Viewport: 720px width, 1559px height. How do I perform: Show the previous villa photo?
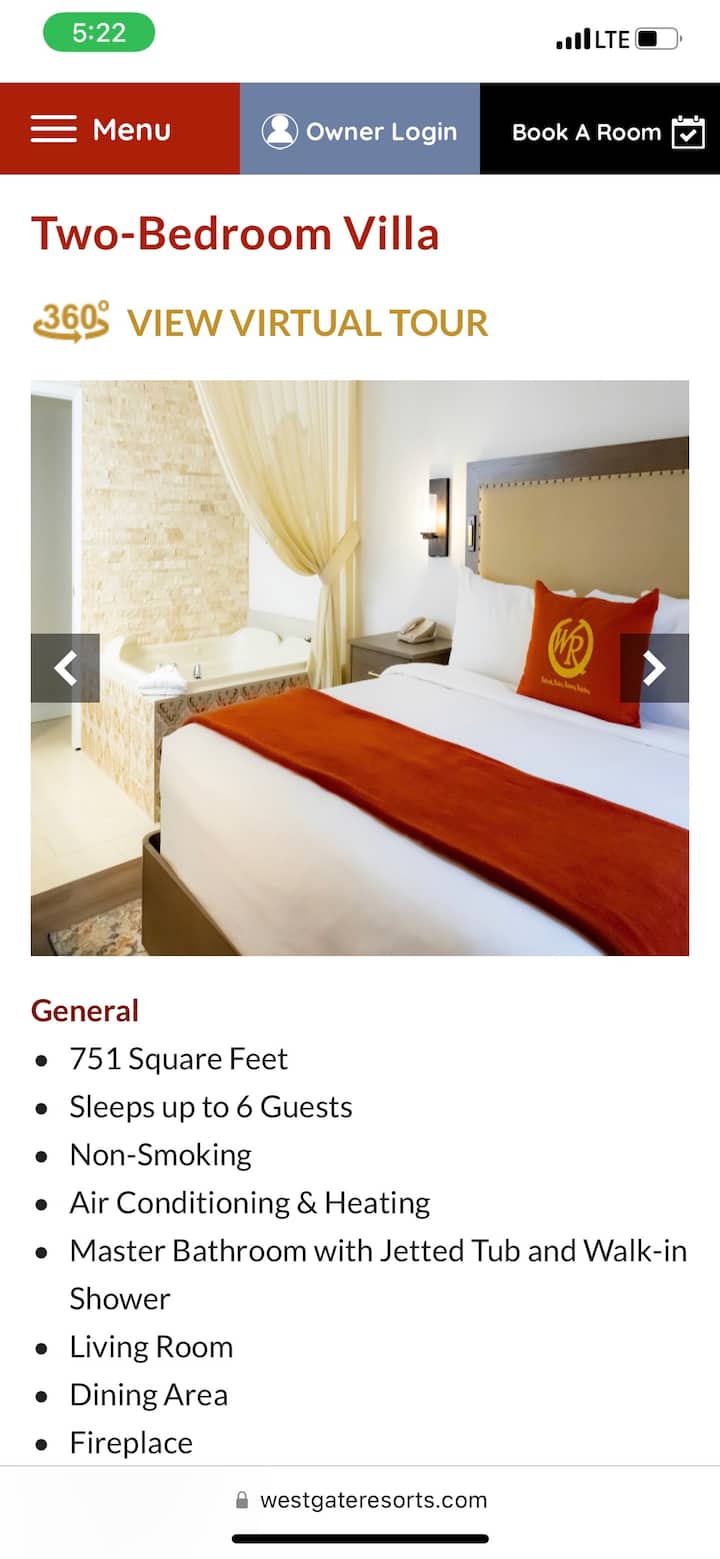(65, 668)
